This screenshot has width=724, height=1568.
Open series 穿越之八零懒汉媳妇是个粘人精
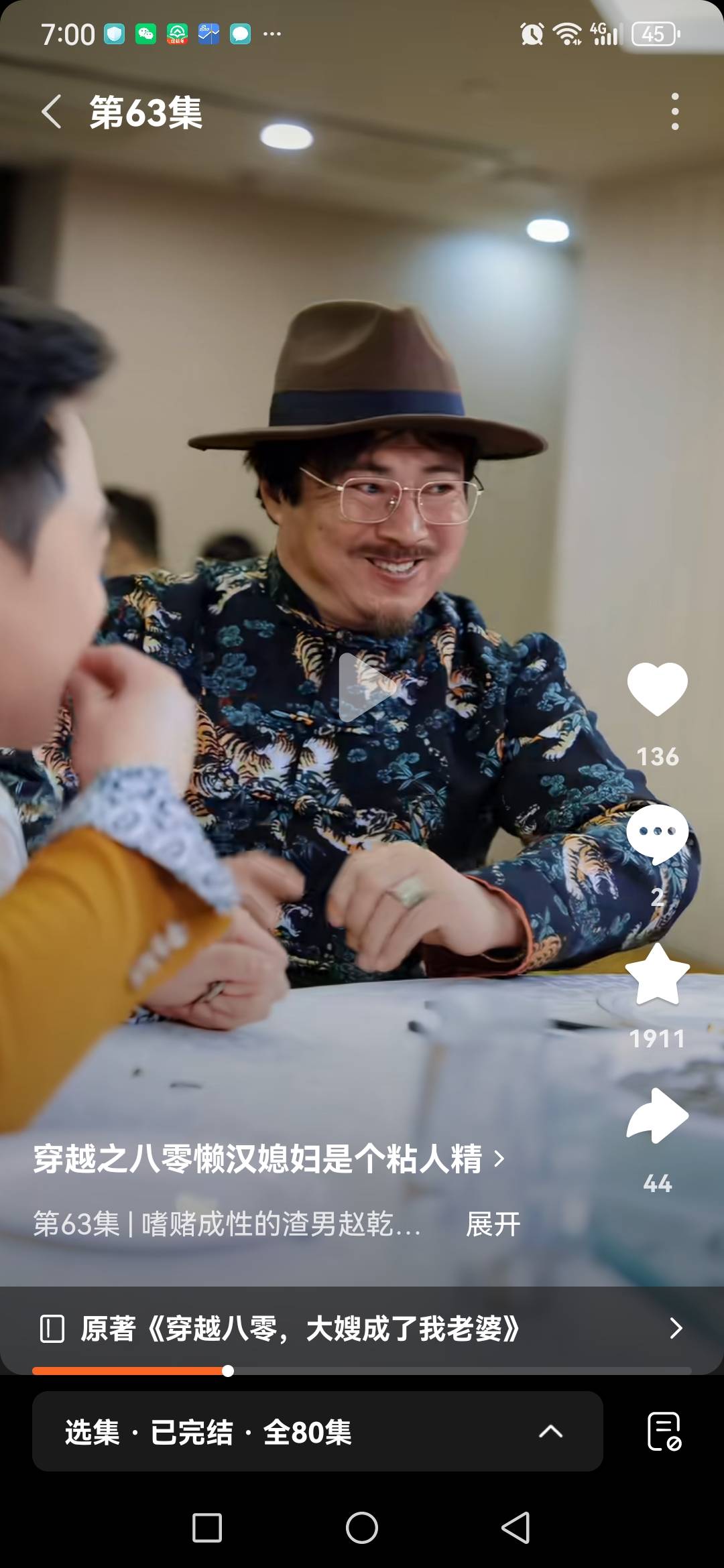click(268, 1159)
